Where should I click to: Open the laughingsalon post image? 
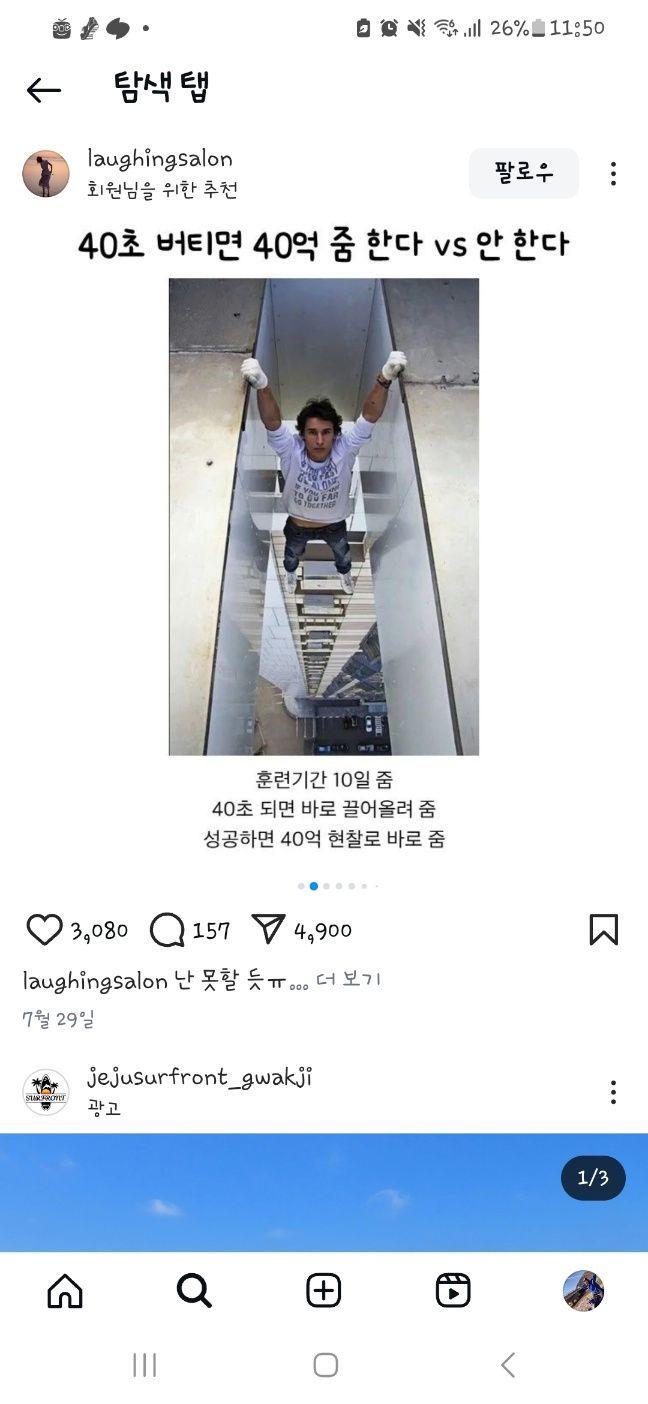(323, 516)
